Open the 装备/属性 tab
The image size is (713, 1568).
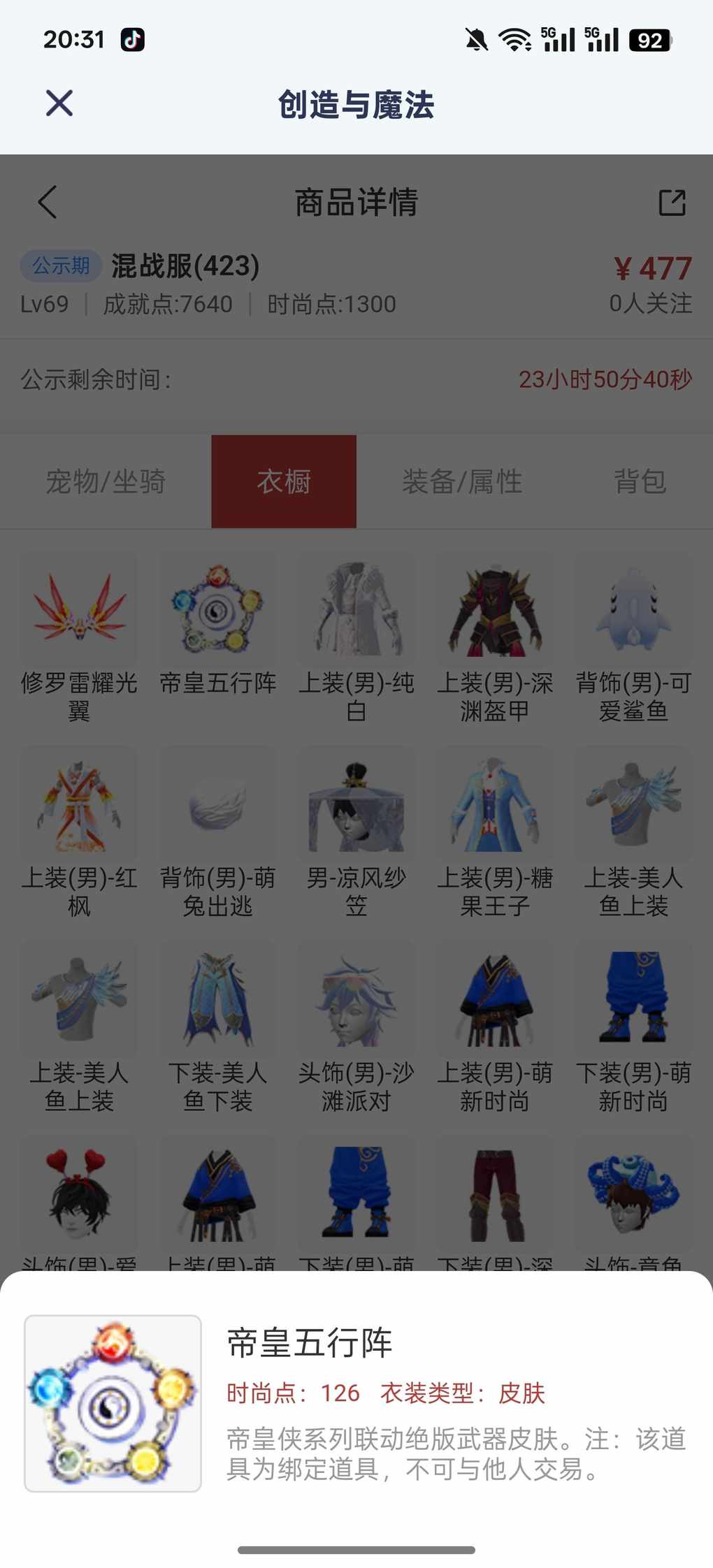462,481
